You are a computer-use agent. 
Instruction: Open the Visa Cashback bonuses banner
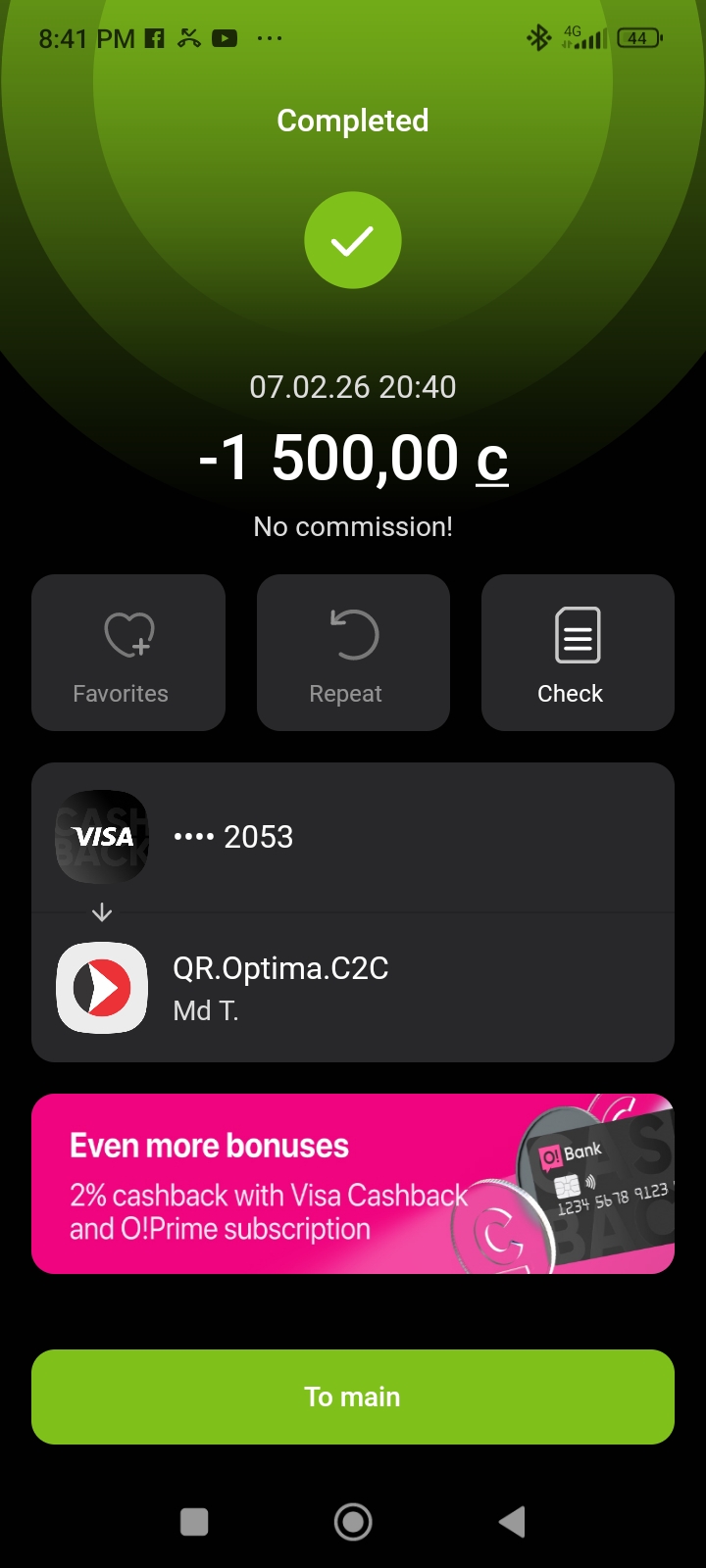point(353,1184)
